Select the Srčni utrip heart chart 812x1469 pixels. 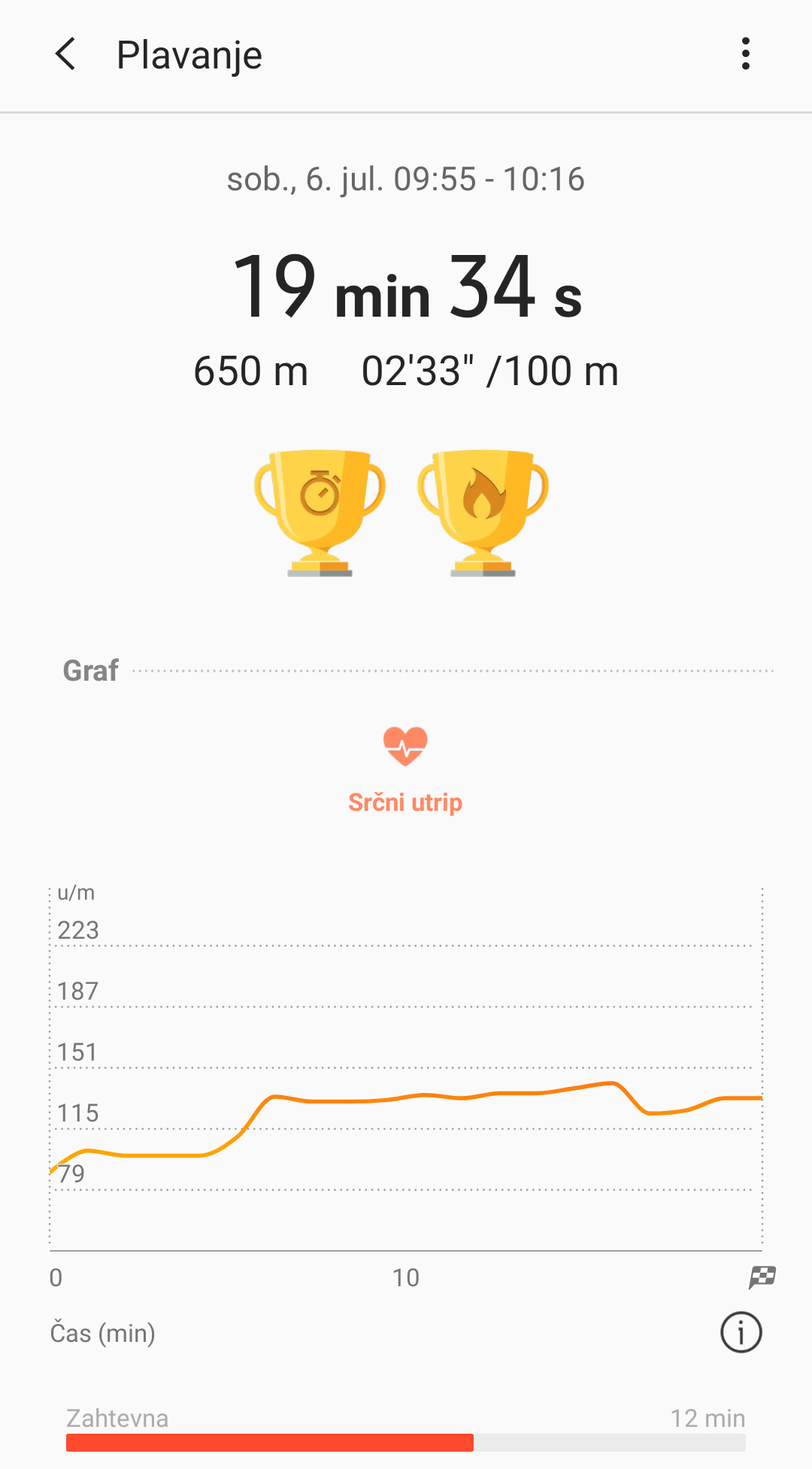(x=405, y=769)
